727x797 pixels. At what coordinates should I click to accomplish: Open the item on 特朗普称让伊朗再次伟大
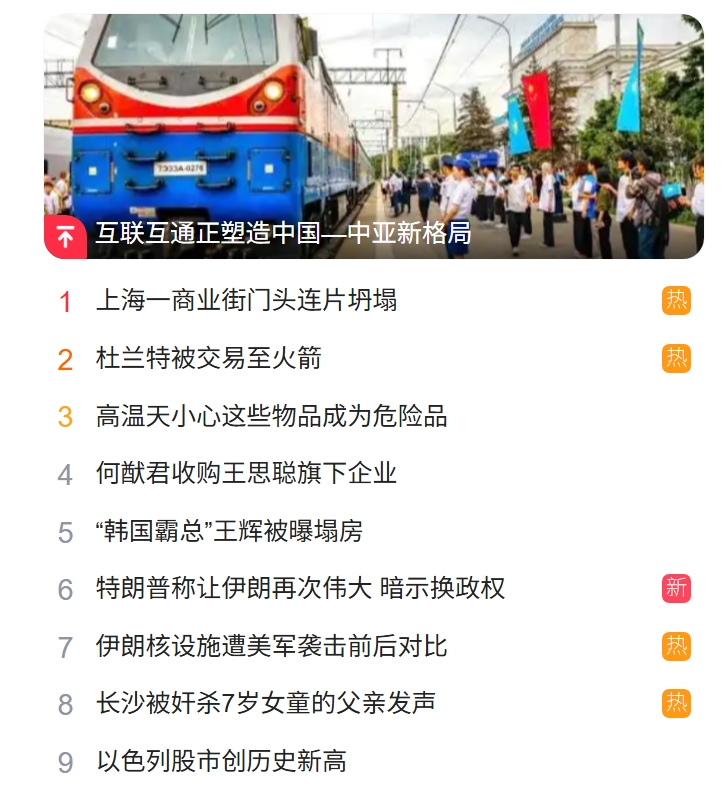[300, 588]
